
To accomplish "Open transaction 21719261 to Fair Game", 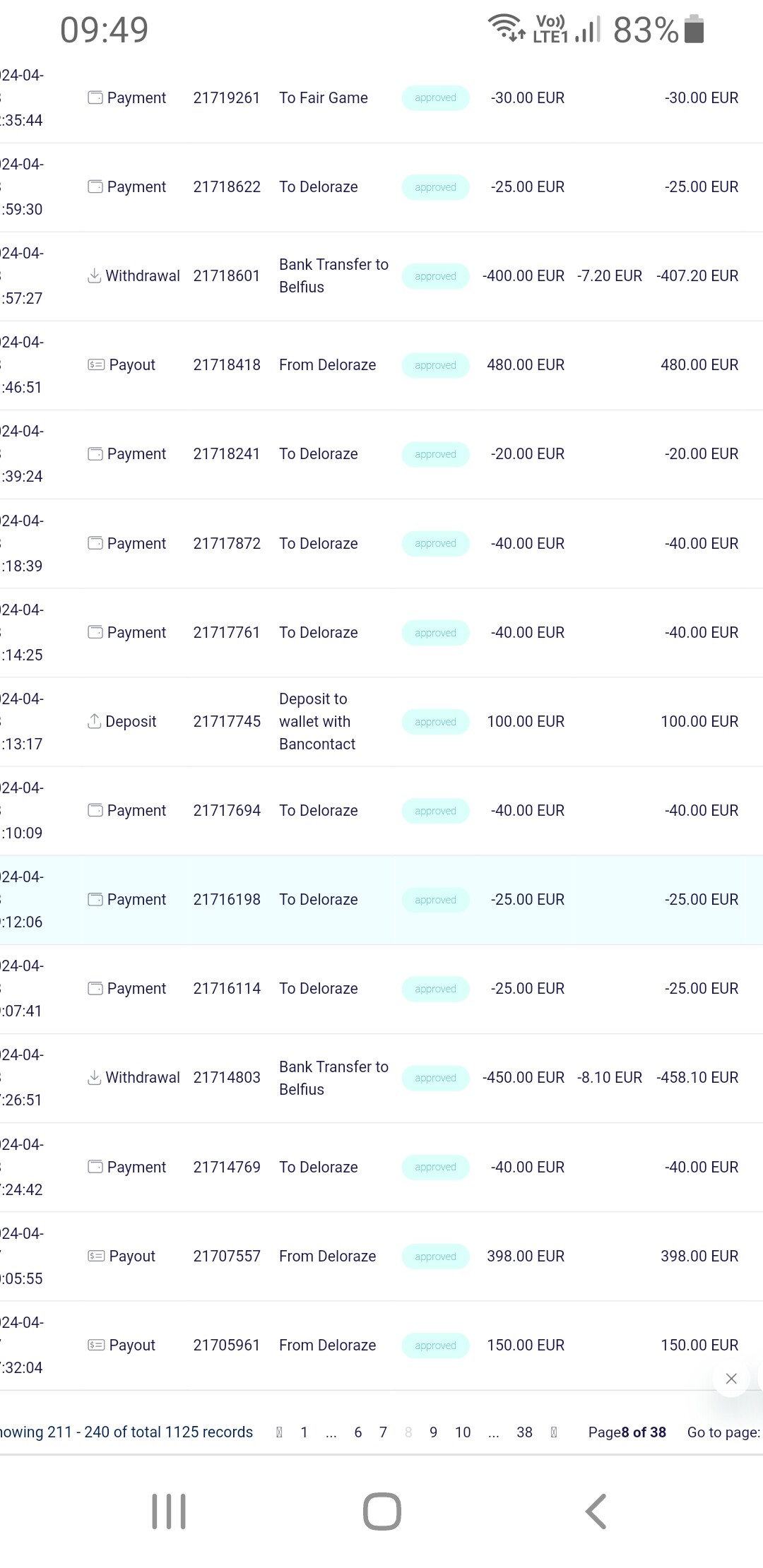I will pyautogui.click(x=381, y=98).
